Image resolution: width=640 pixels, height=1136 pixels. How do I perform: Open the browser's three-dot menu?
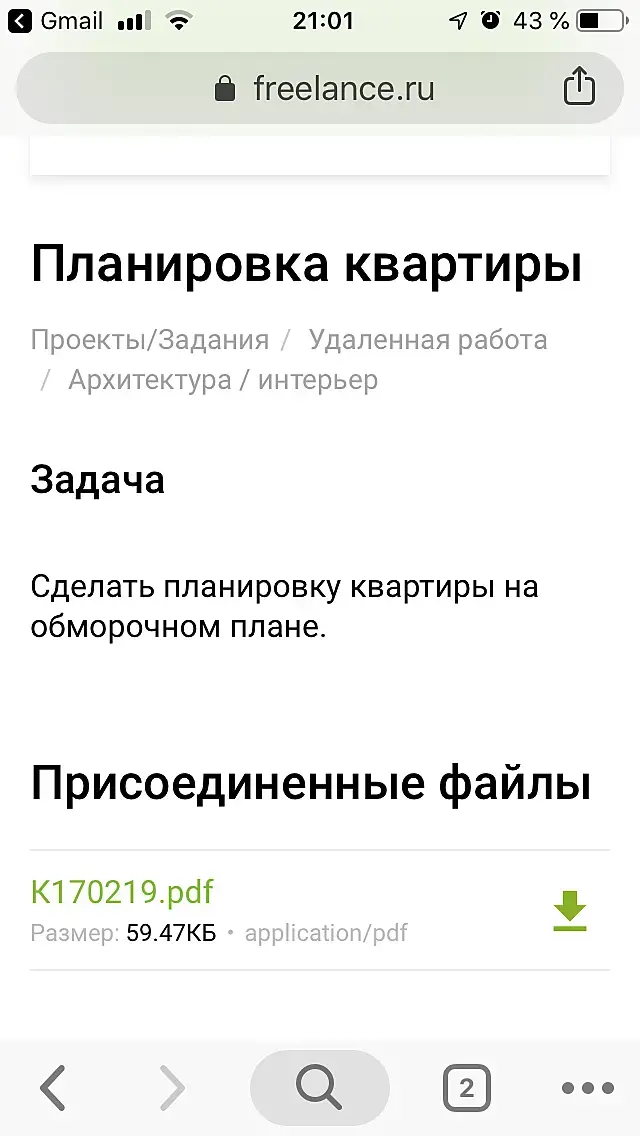[587, 1088]
